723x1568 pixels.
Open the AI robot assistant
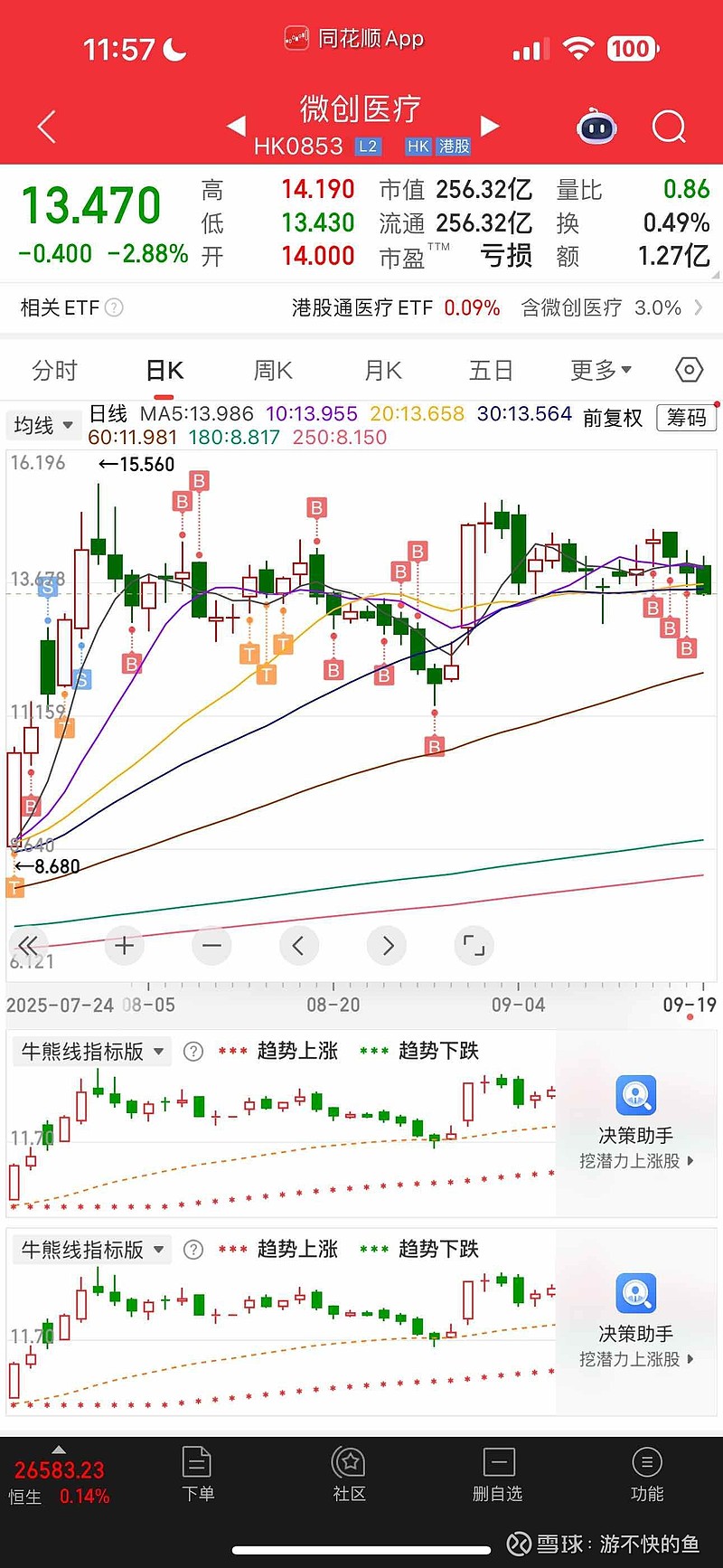tap(596, 128)
